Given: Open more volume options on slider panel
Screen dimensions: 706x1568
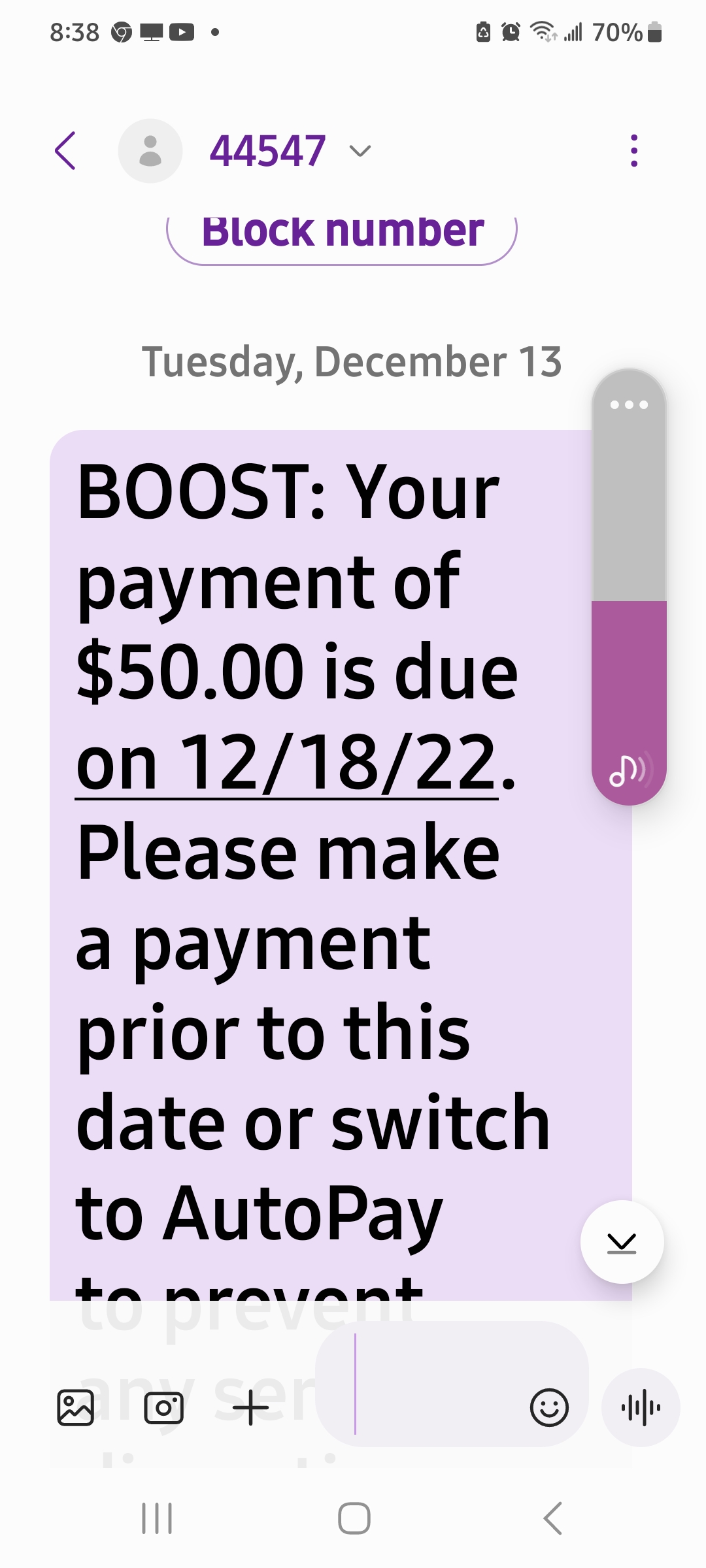Looking at the screenshot, I should click(629, 405).
